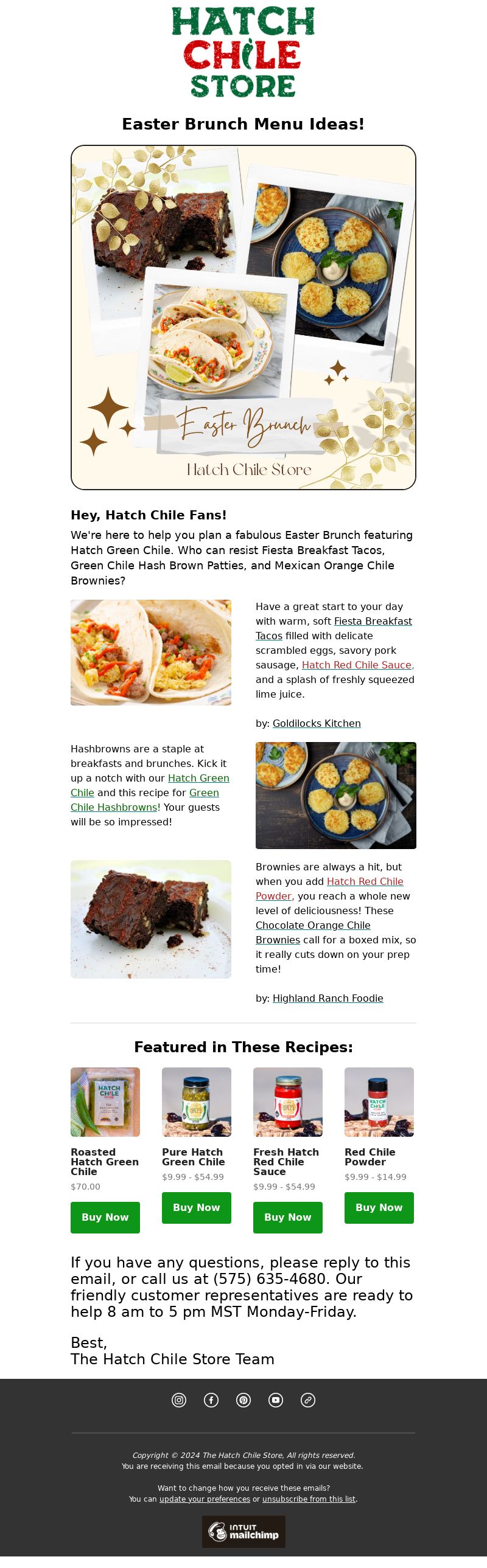Tap Buy Now under Pure Hatch Green Chile

coord(196,1208)
